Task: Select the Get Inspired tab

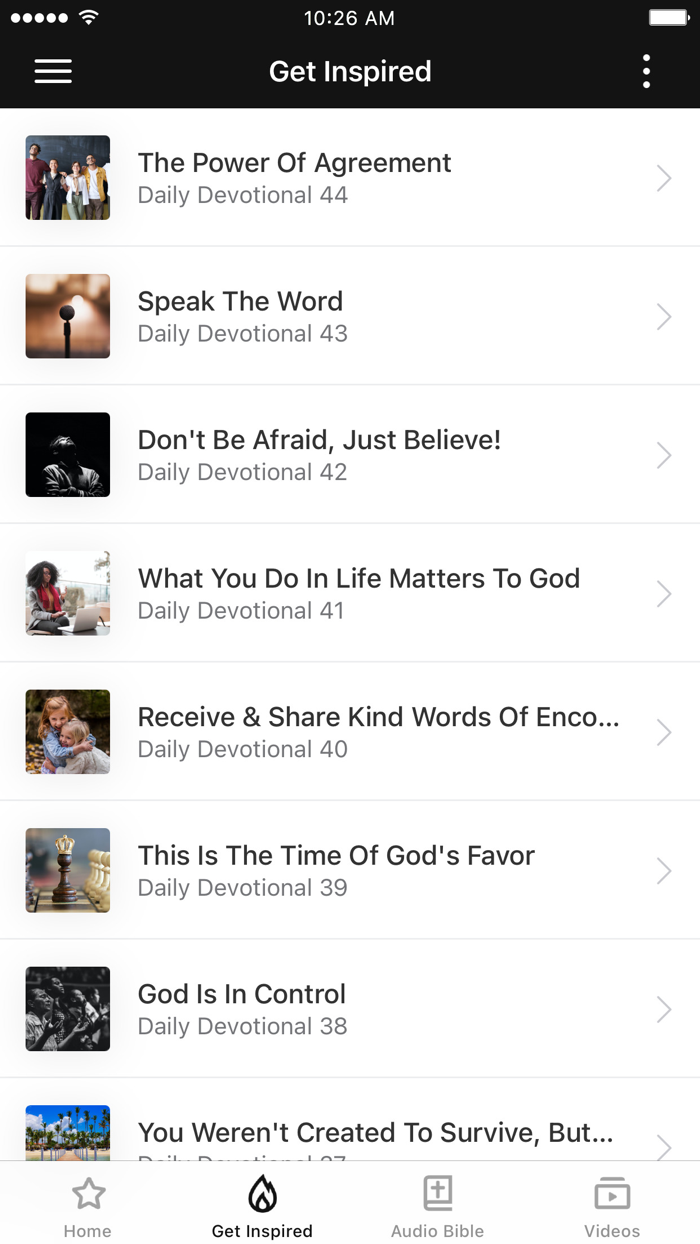Action: 262,1205
